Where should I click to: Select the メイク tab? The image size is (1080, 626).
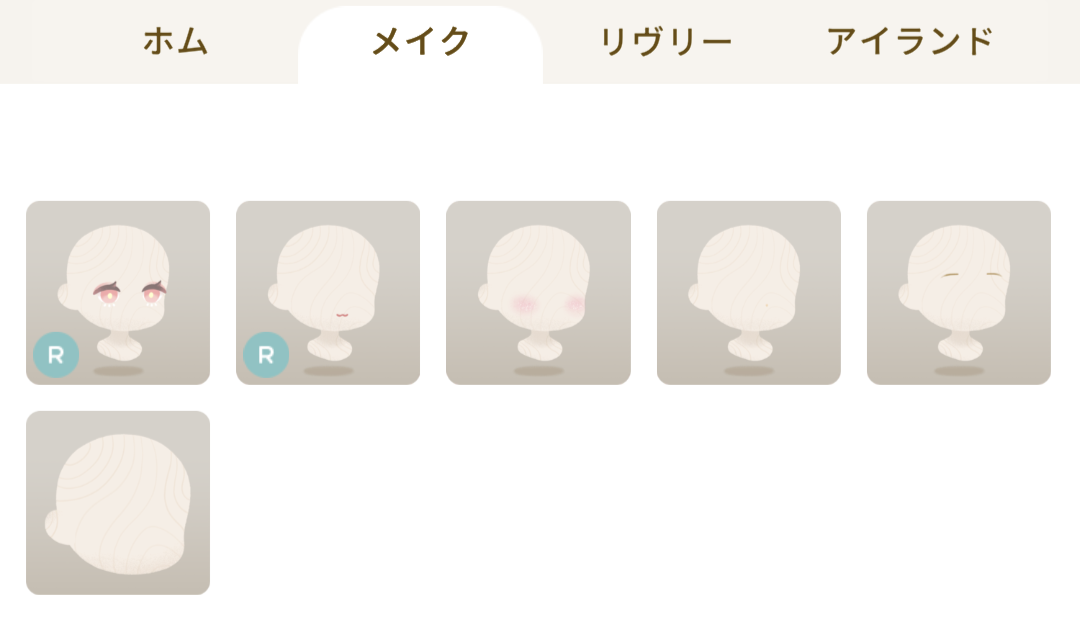click(x=420, y=42)
